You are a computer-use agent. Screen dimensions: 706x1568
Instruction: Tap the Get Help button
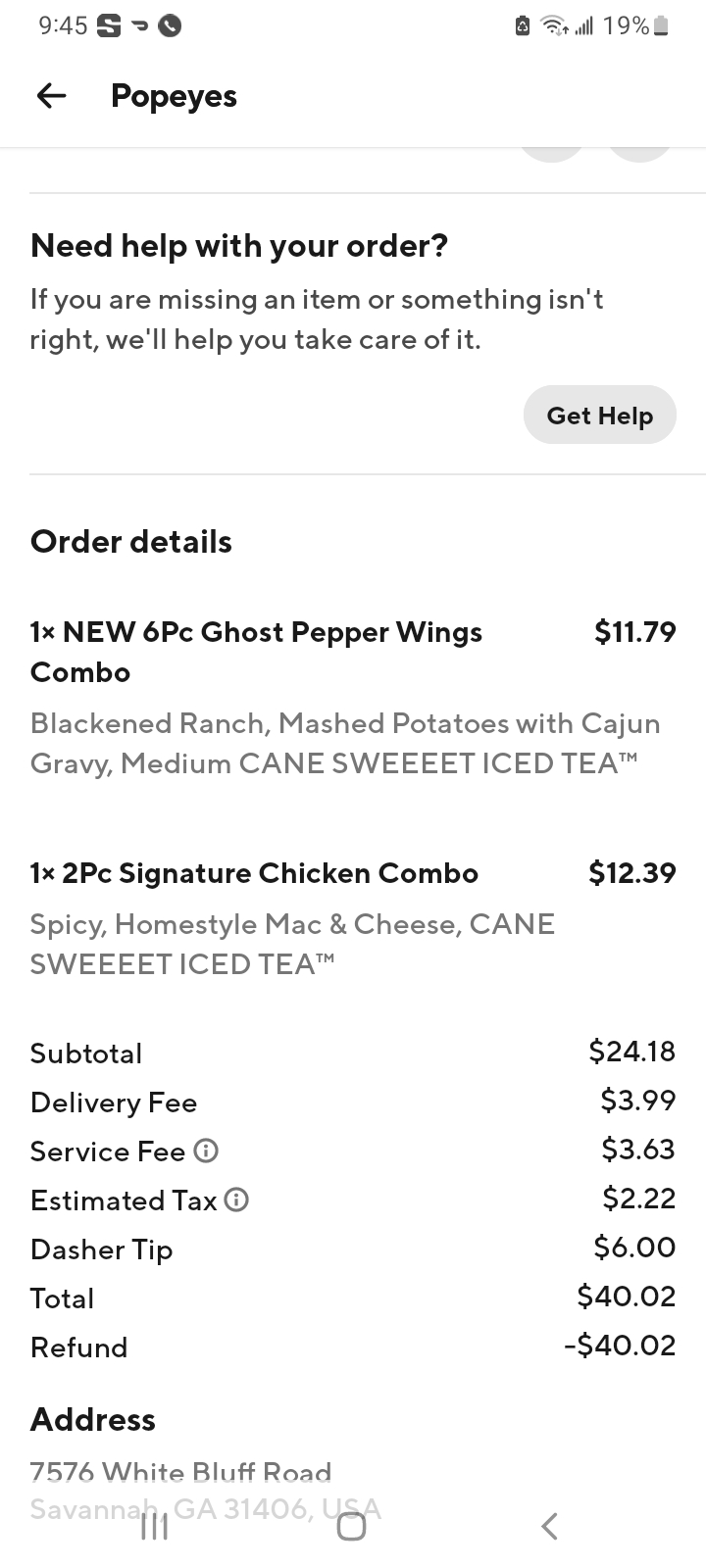click(599, 416)
